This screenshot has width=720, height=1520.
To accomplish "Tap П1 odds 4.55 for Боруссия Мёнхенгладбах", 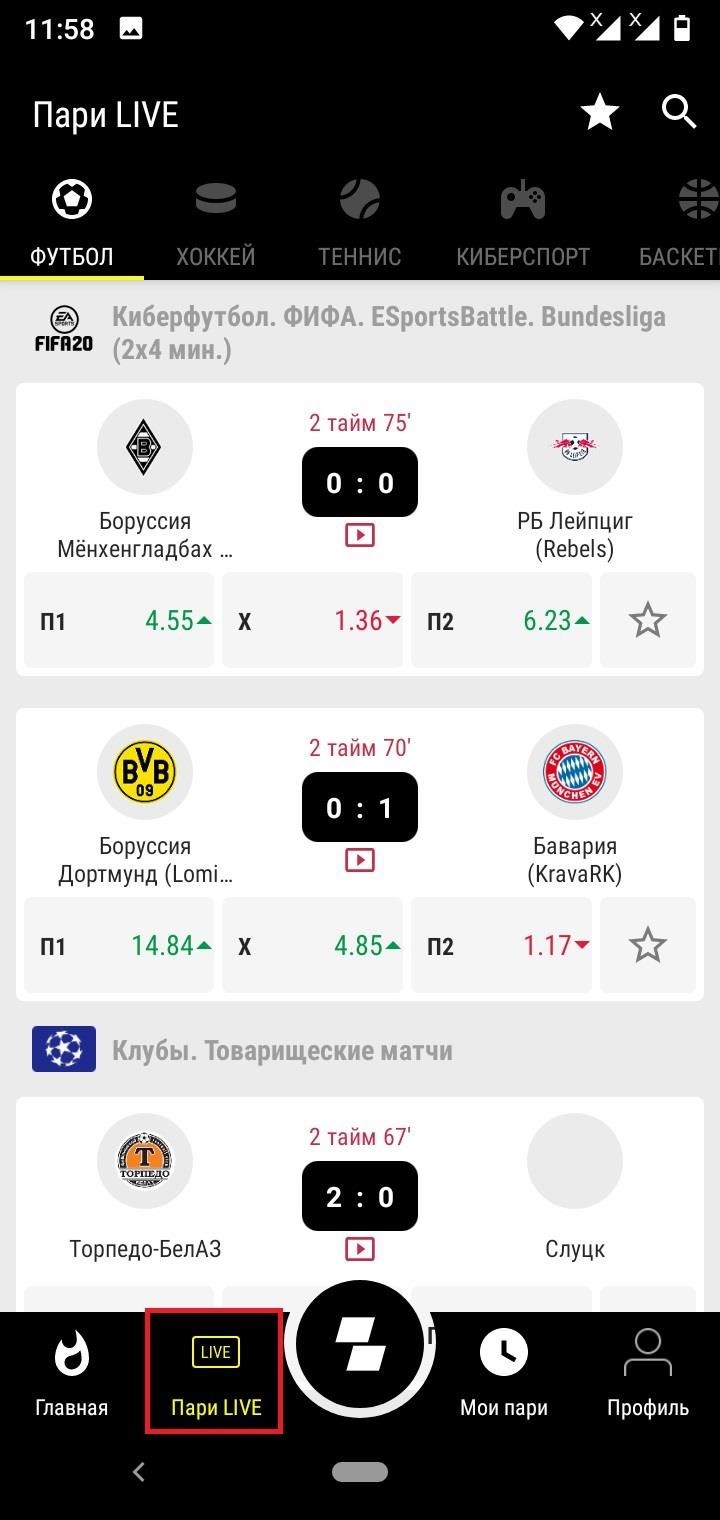I will coord(119,620).
